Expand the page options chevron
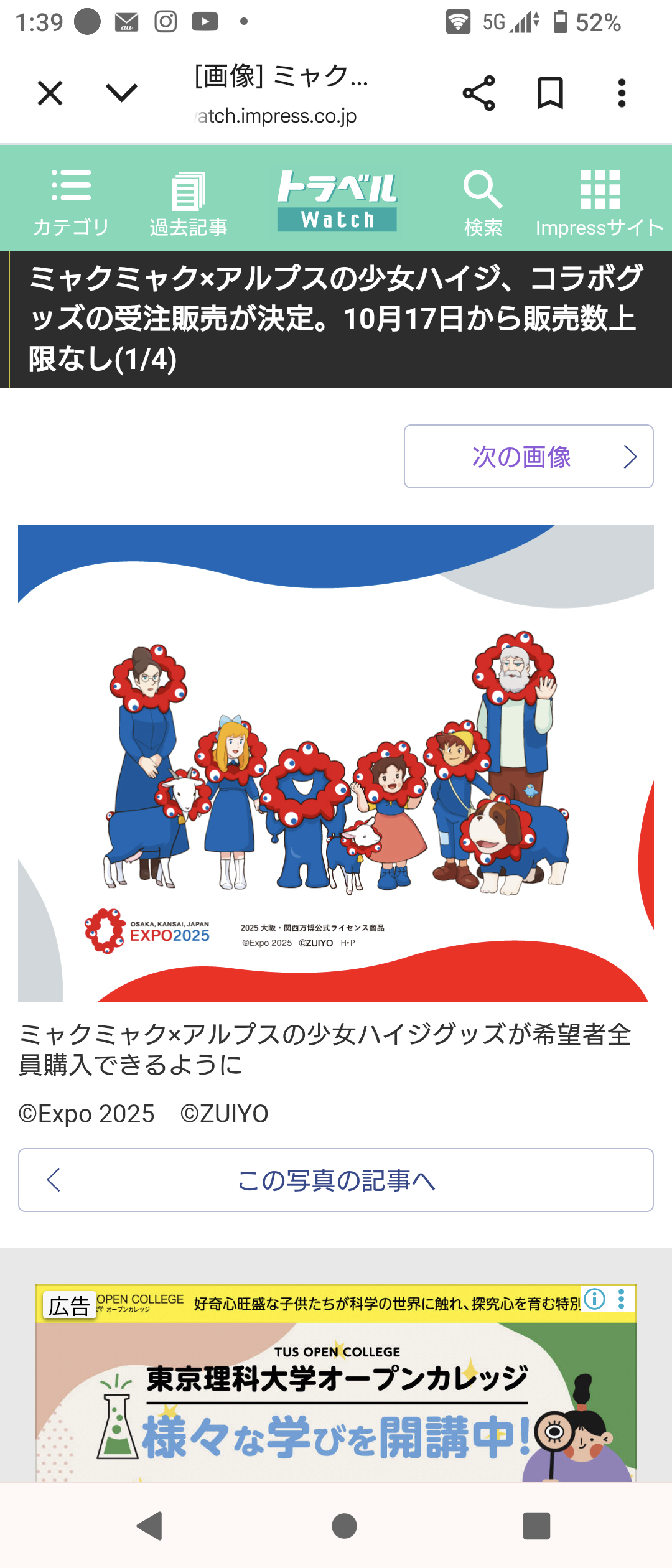The image size is (672, 1568). click(121, 93)
